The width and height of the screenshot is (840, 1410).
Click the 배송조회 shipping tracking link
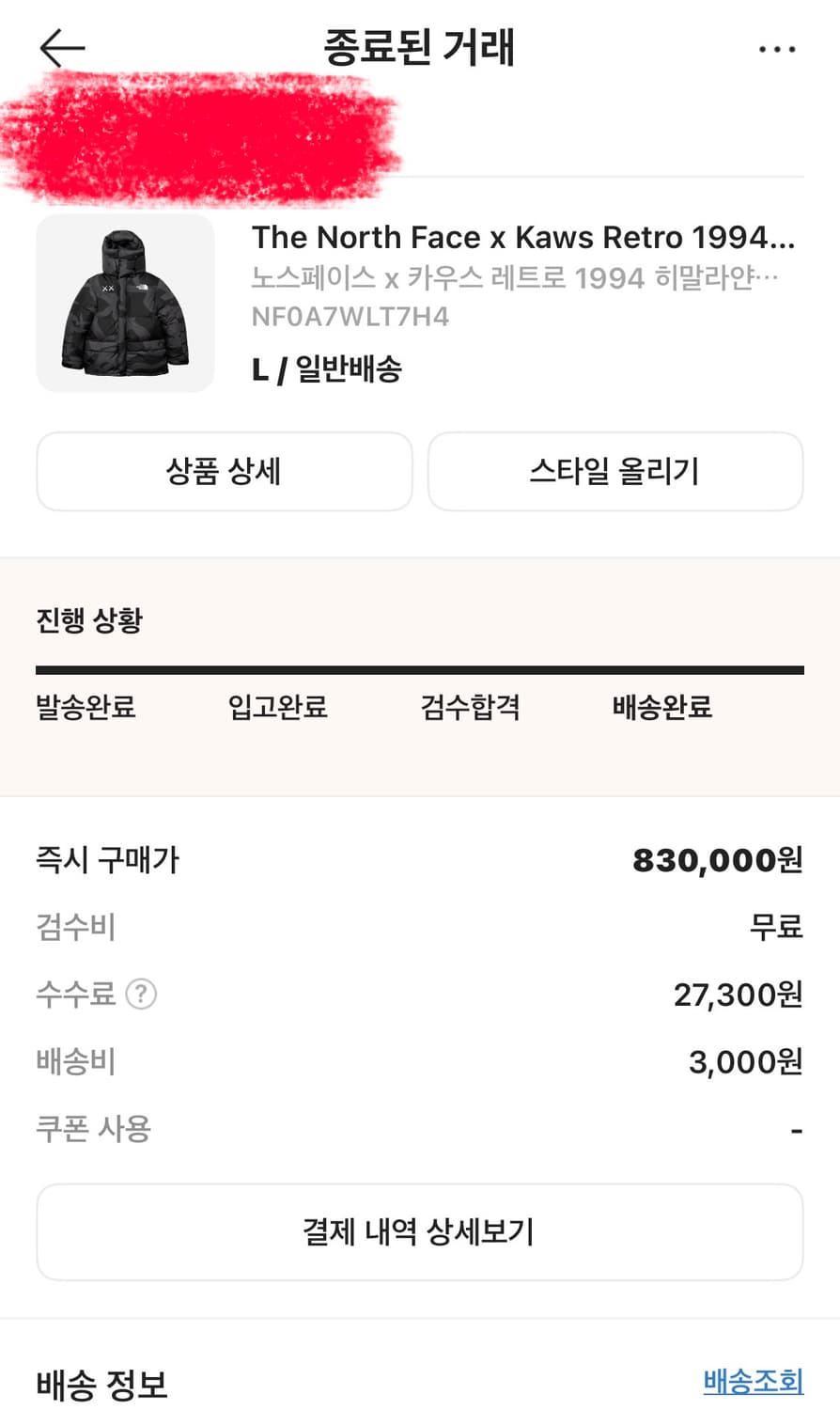(x=752, y=1378)
